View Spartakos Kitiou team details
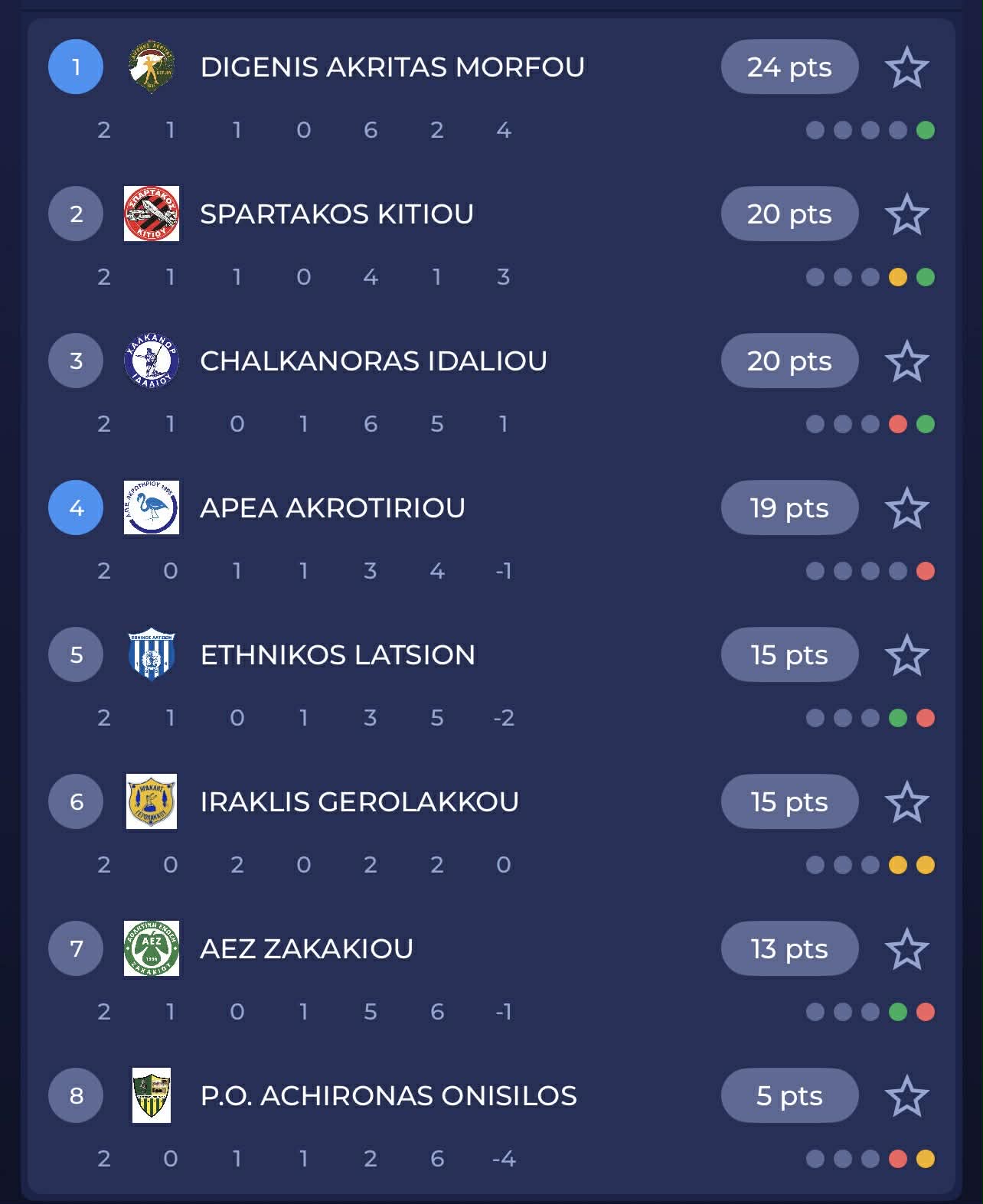983x1204 pixels. coord(337,214)
